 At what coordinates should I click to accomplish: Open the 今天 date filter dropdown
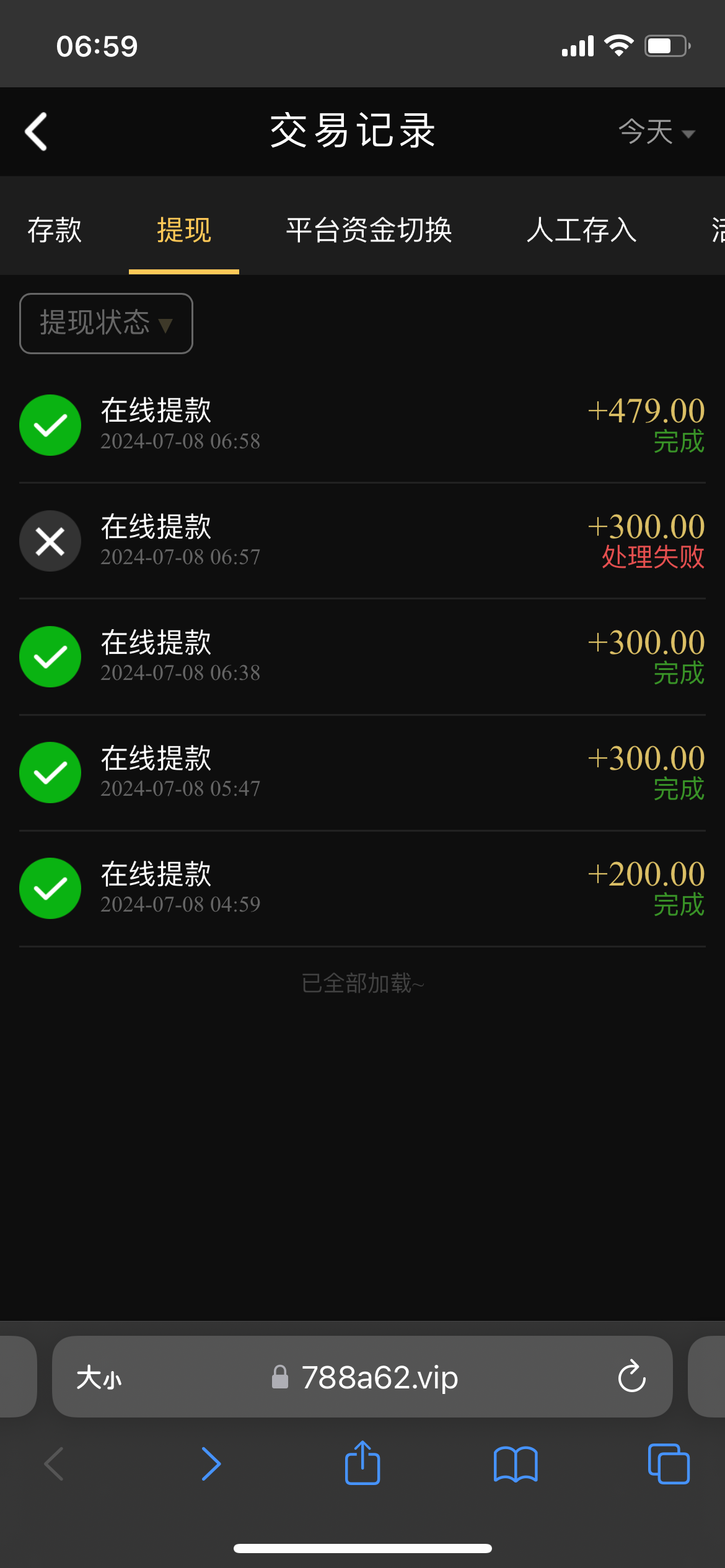pos(656,132)
